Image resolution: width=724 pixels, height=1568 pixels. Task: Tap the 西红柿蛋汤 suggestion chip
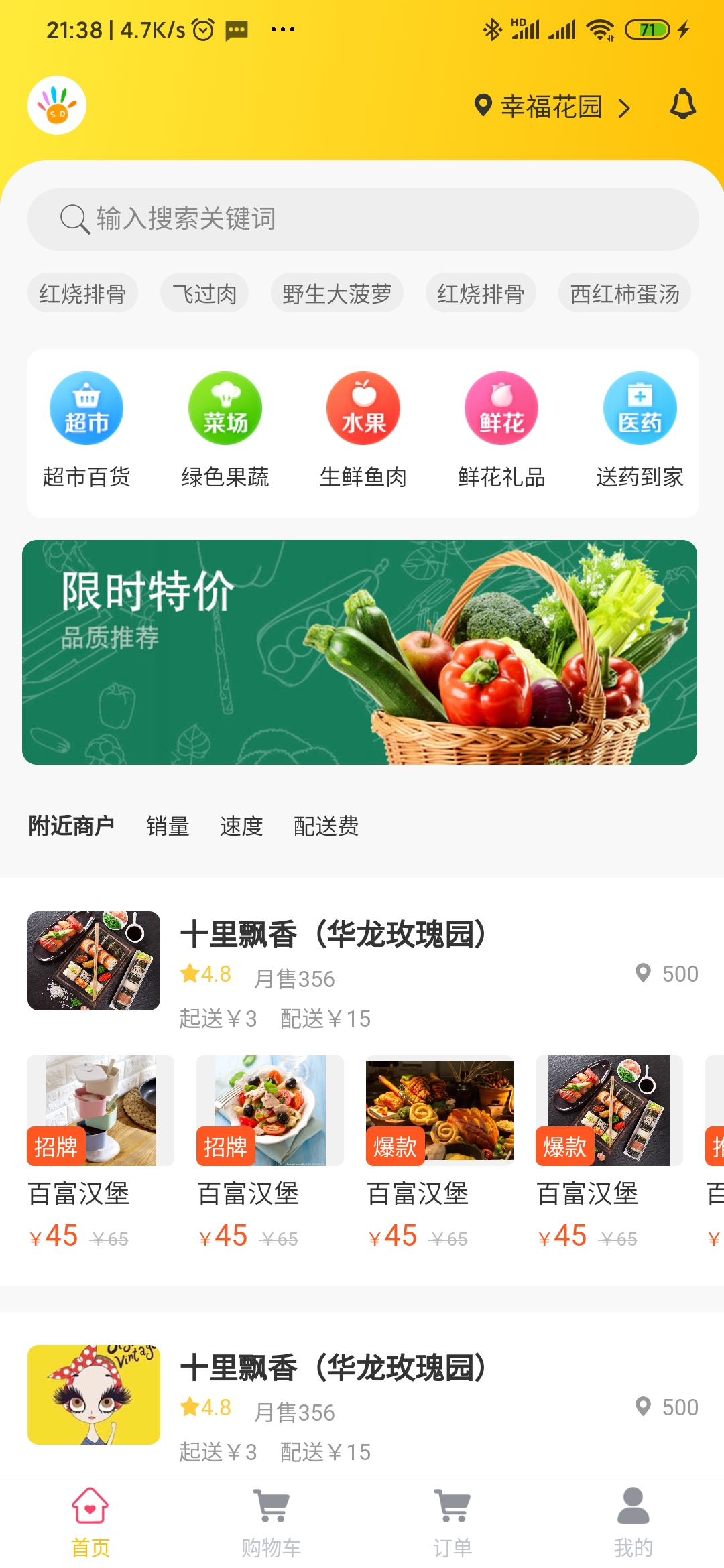(x=624, y=293)
